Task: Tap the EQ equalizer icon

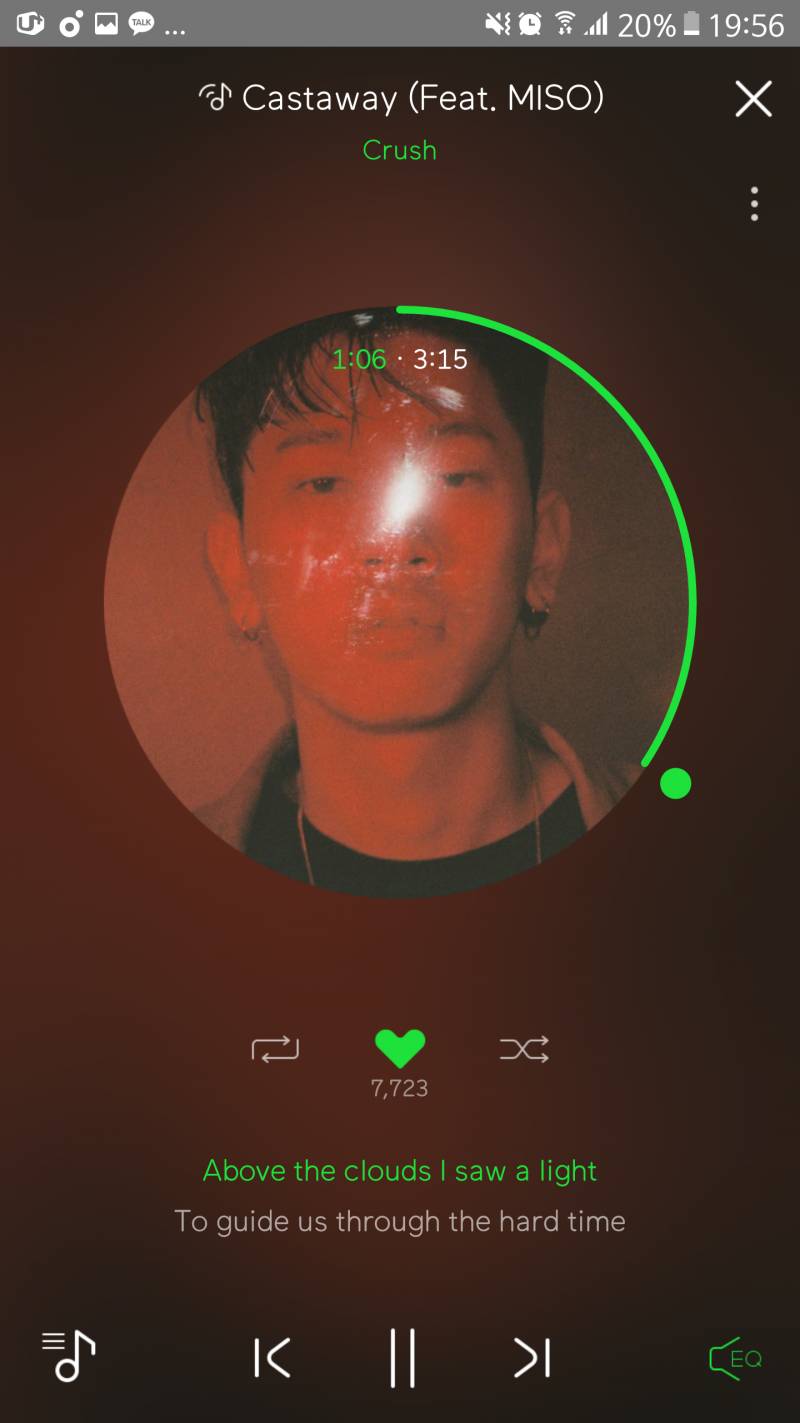Action: click(738, 1357)
